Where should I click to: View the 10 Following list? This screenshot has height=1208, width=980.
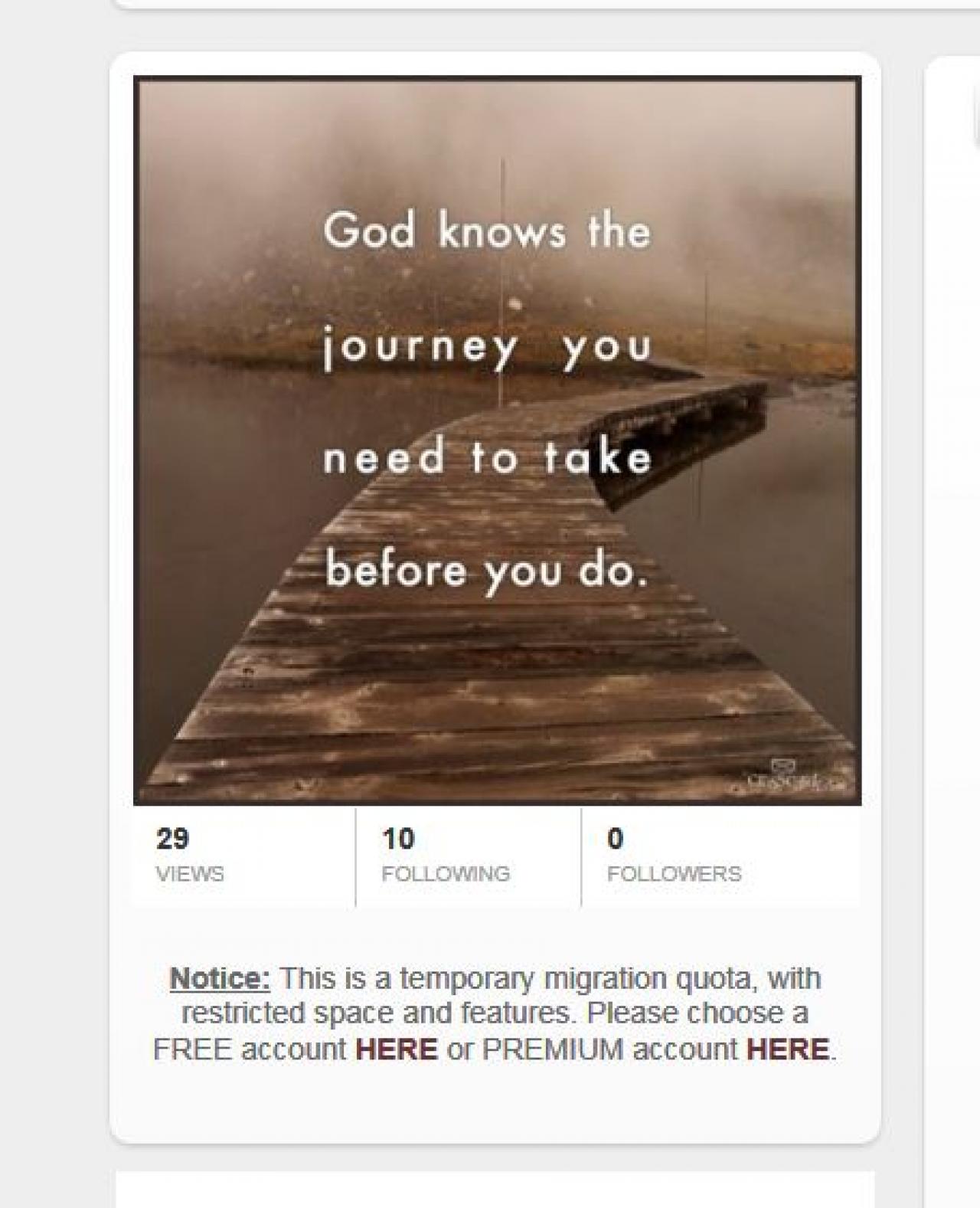(445, 856)
